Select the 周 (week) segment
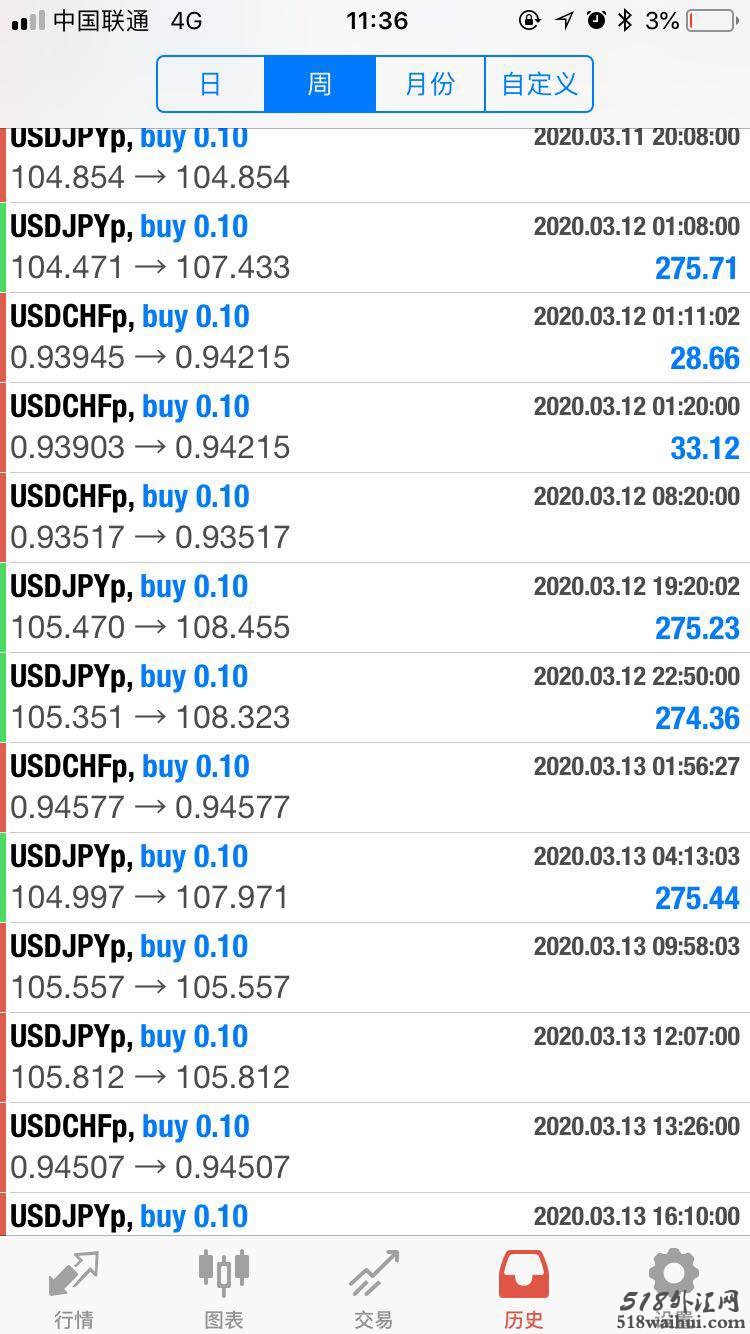 320,84
